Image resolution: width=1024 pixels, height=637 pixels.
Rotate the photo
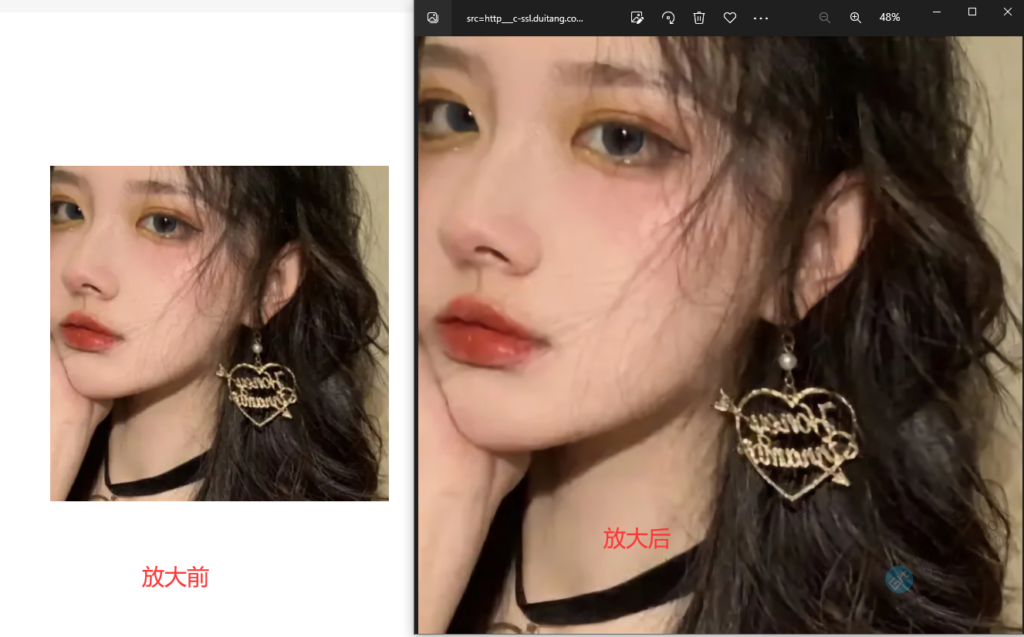(x=668, y=18)
